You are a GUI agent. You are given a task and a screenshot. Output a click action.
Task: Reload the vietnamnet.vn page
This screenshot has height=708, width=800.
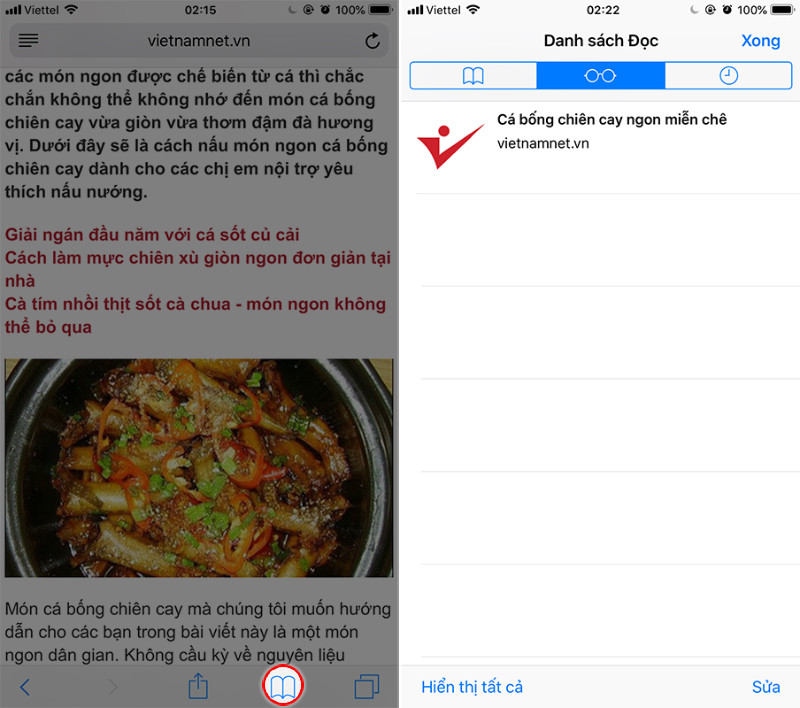coord(372,41)
